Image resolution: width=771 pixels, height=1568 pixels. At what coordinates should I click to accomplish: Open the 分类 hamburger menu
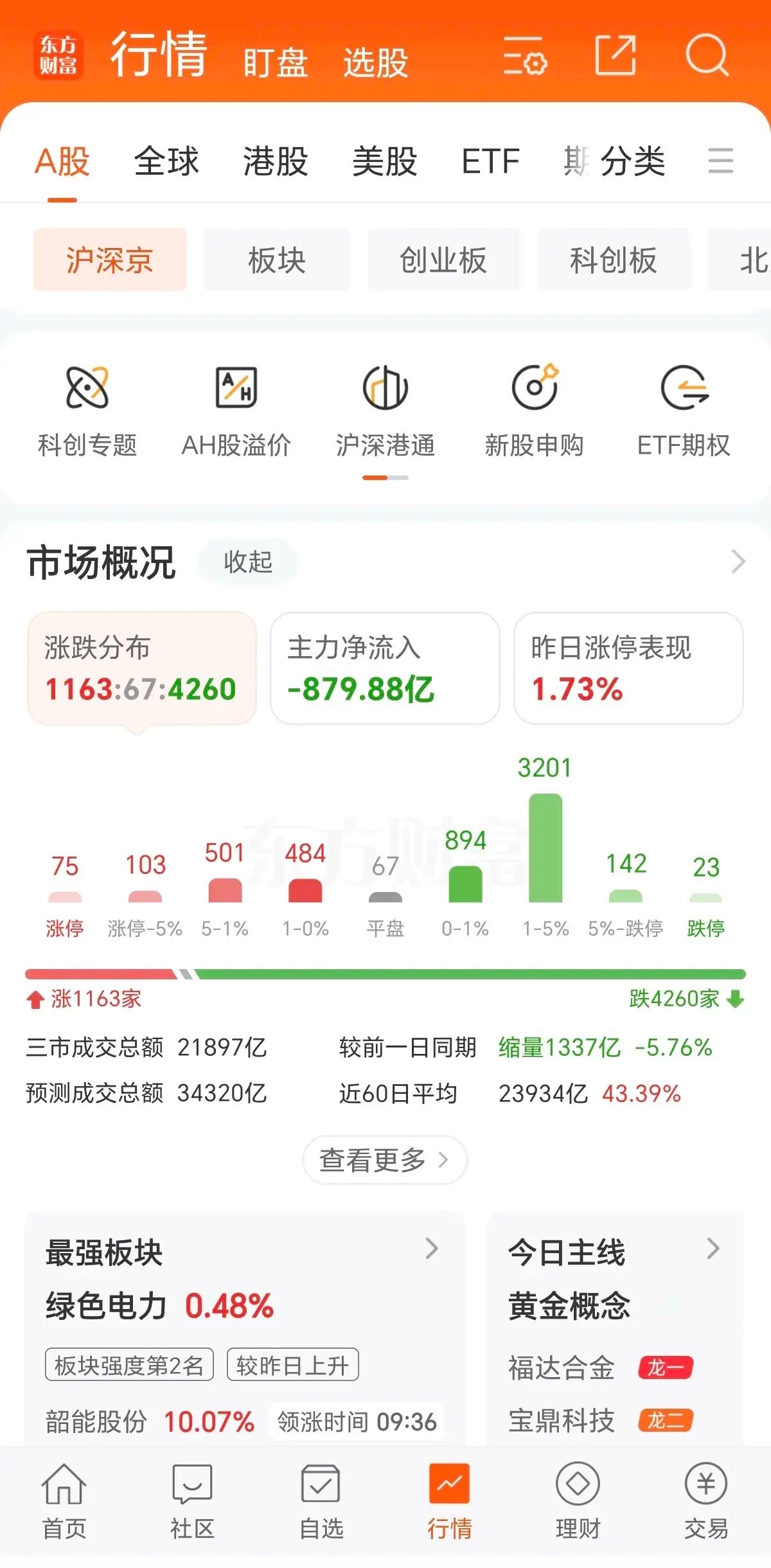[720, 161]
